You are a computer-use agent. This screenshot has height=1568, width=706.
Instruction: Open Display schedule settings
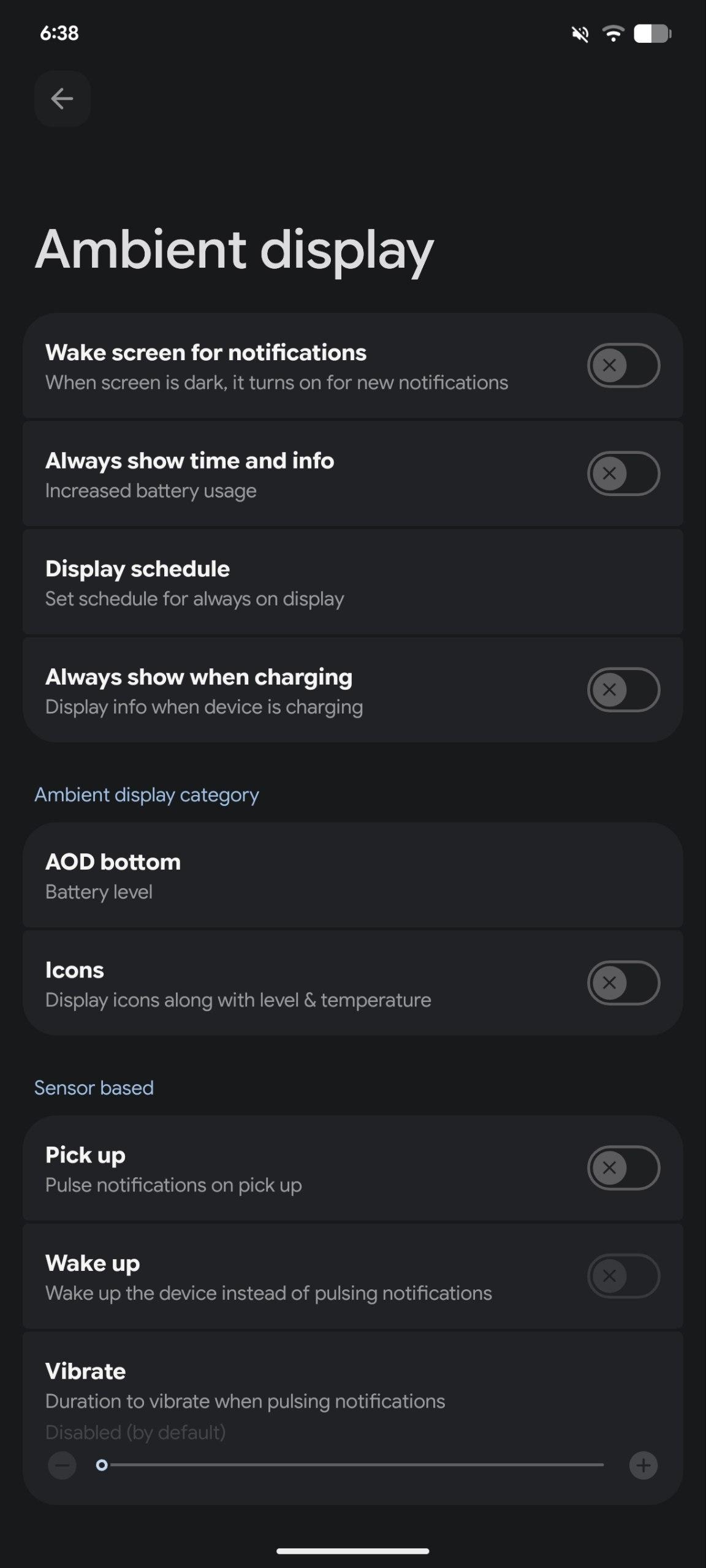(352, 582)
